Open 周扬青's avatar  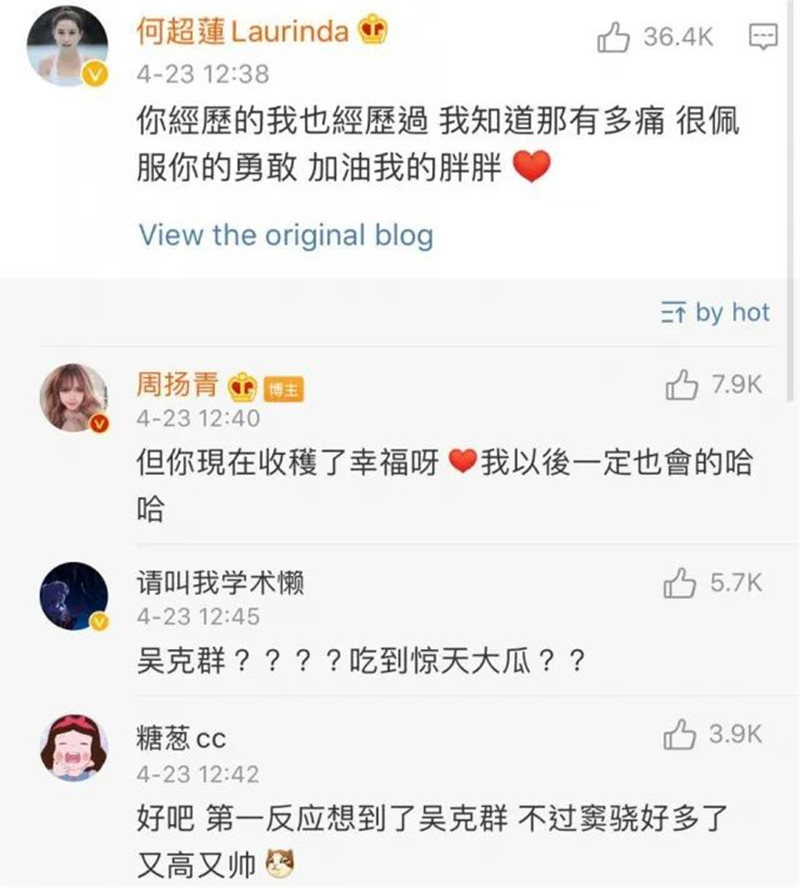[73, 398]
